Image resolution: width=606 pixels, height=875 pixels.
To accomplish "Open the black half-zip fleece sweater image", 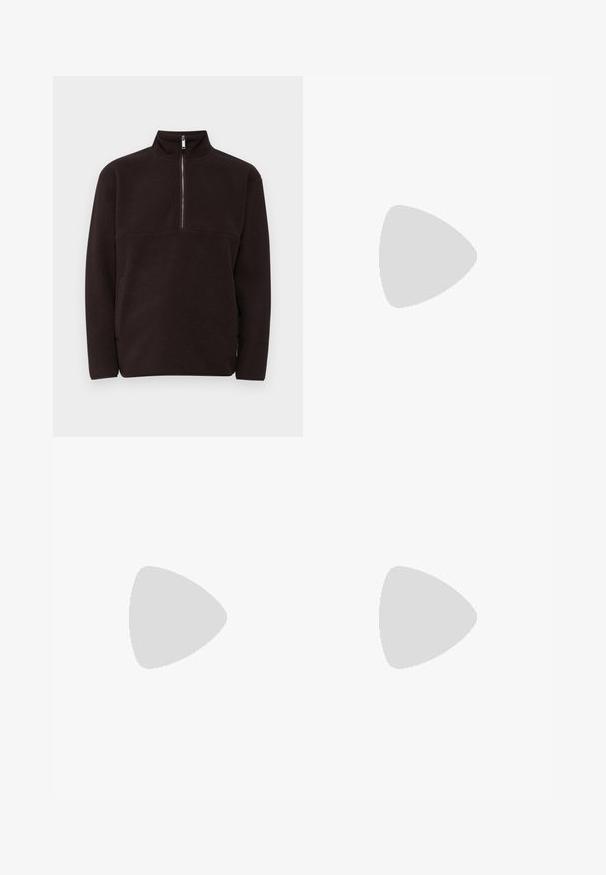I will point(178,256).
